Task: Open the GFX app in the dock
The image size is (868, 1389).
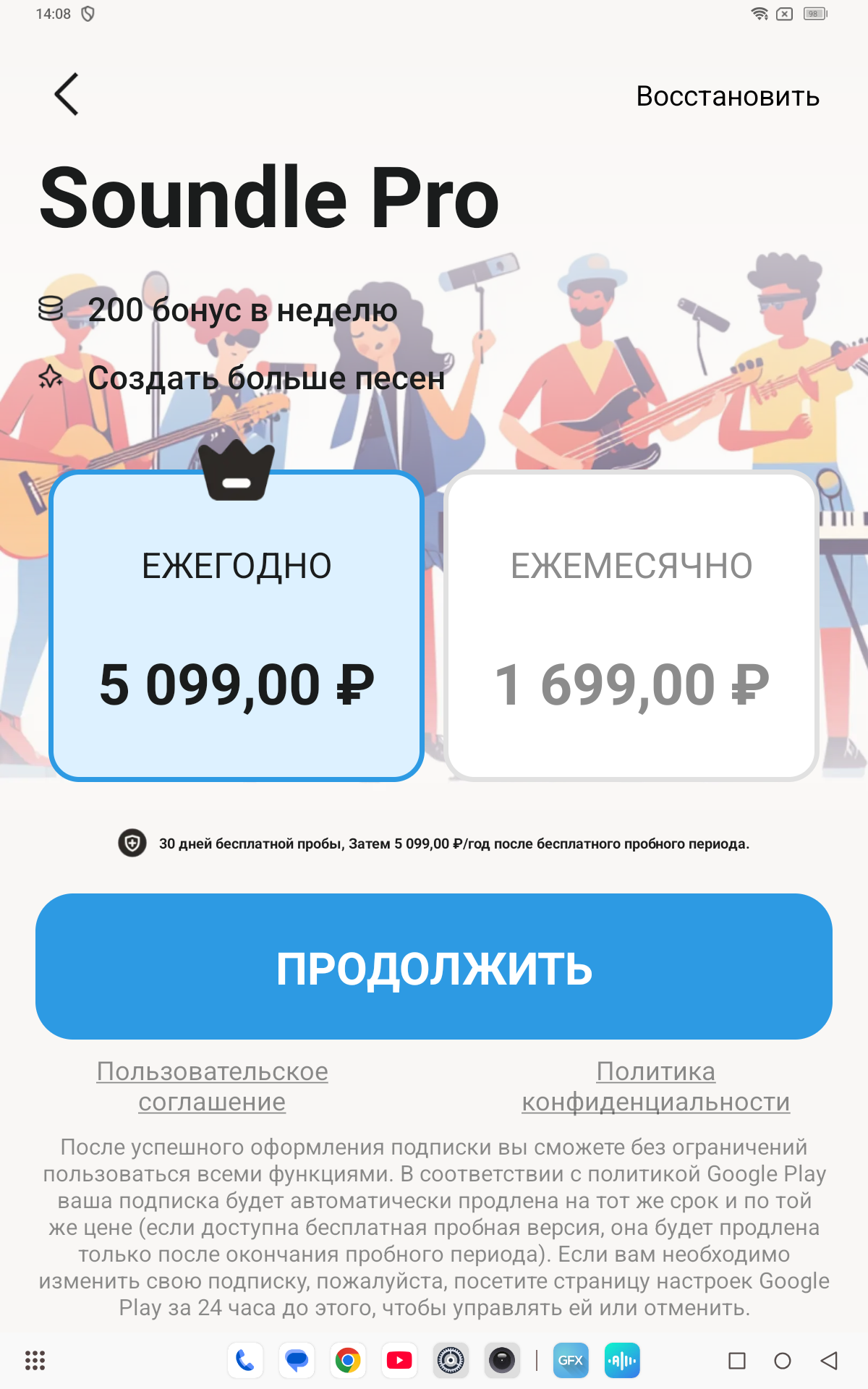Action: tap(571, 1361)
